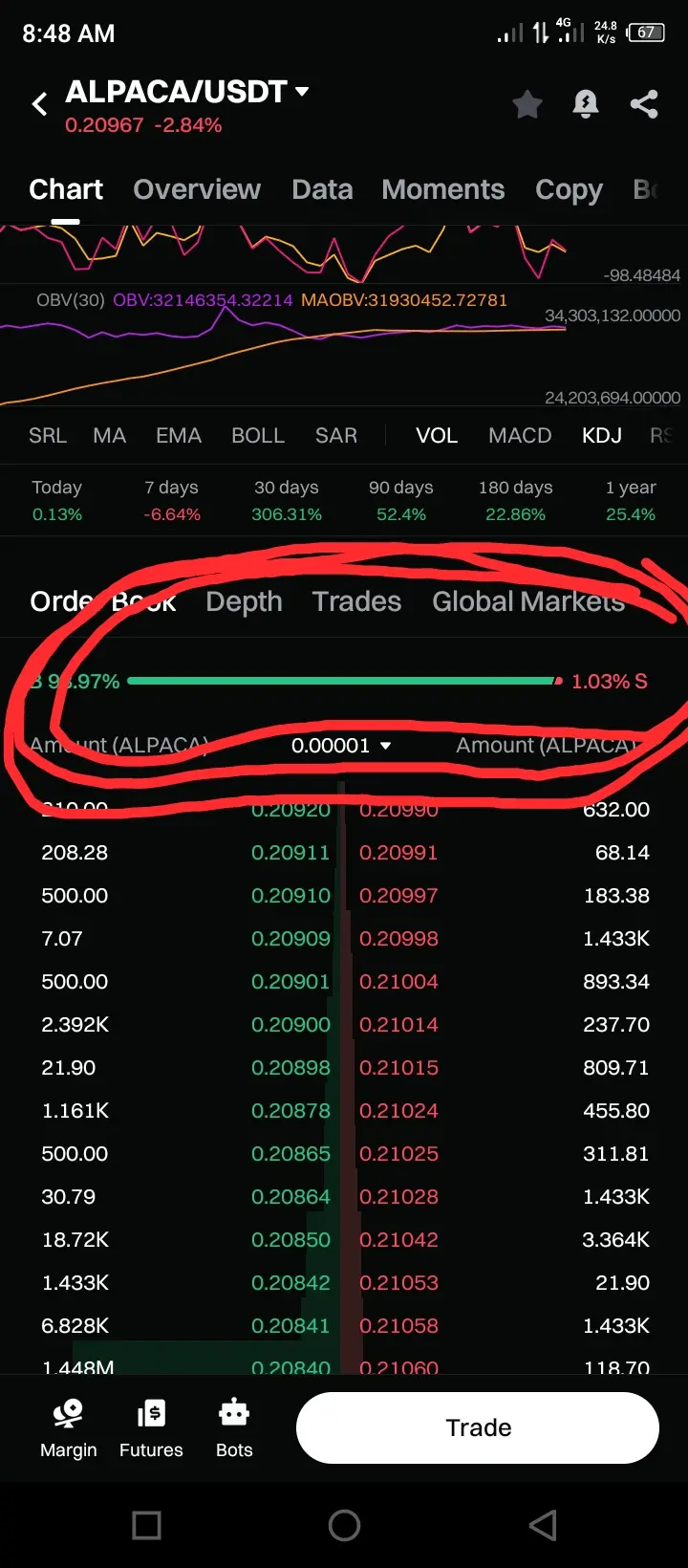The image size is (688, 1568).
Task: Switch to the Data tab
Action: tap(322, 189)
